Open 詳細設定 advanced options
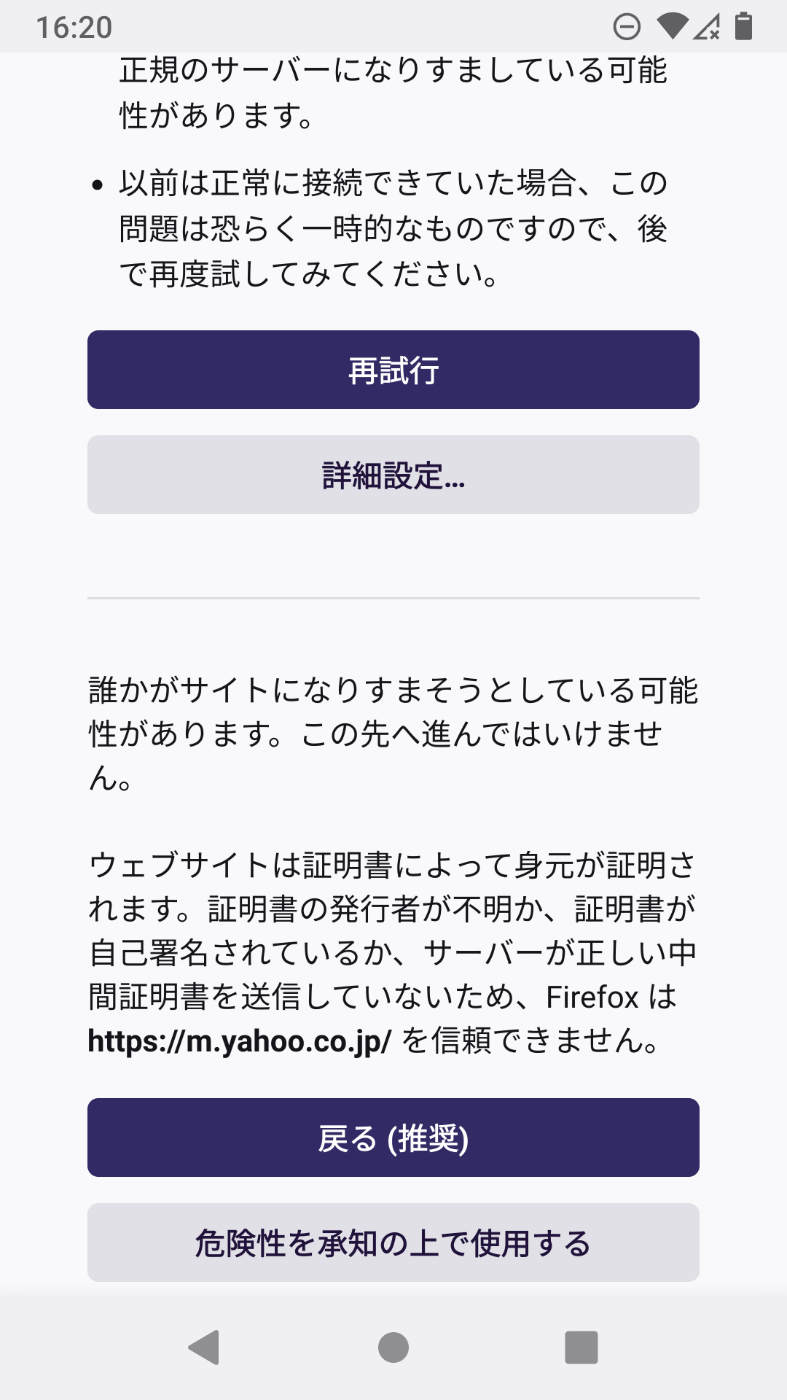 click(393, 475)
